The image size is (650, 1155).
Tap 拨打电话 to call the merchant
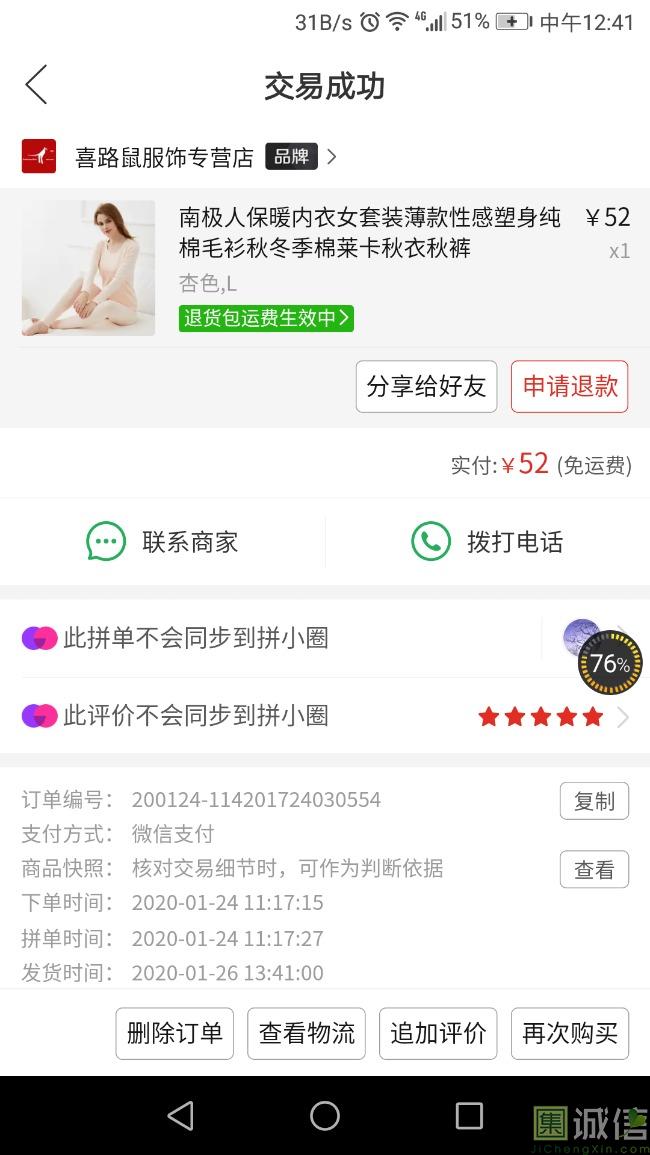[488, 542]
